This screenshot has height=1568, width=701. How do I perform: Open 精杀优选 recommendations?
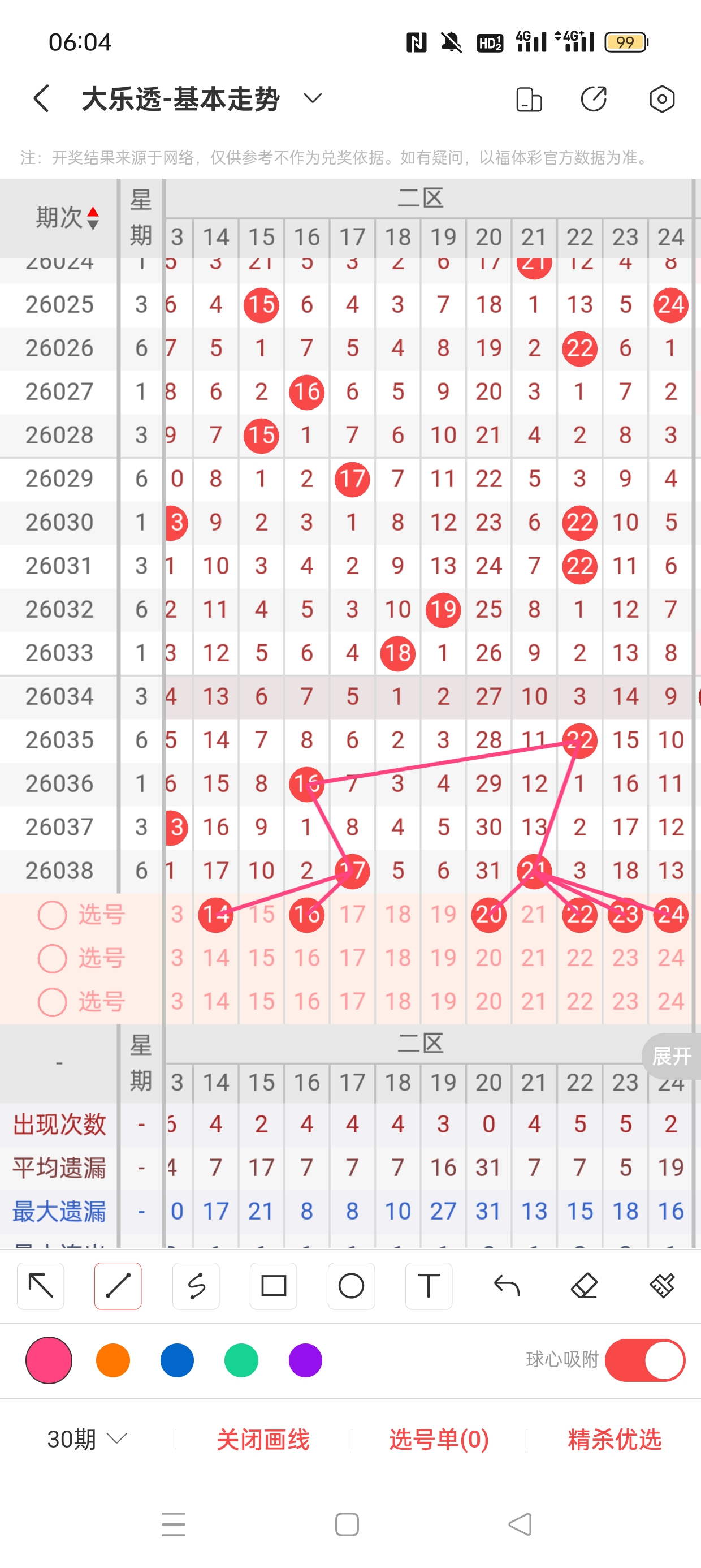pos(614,1440)
